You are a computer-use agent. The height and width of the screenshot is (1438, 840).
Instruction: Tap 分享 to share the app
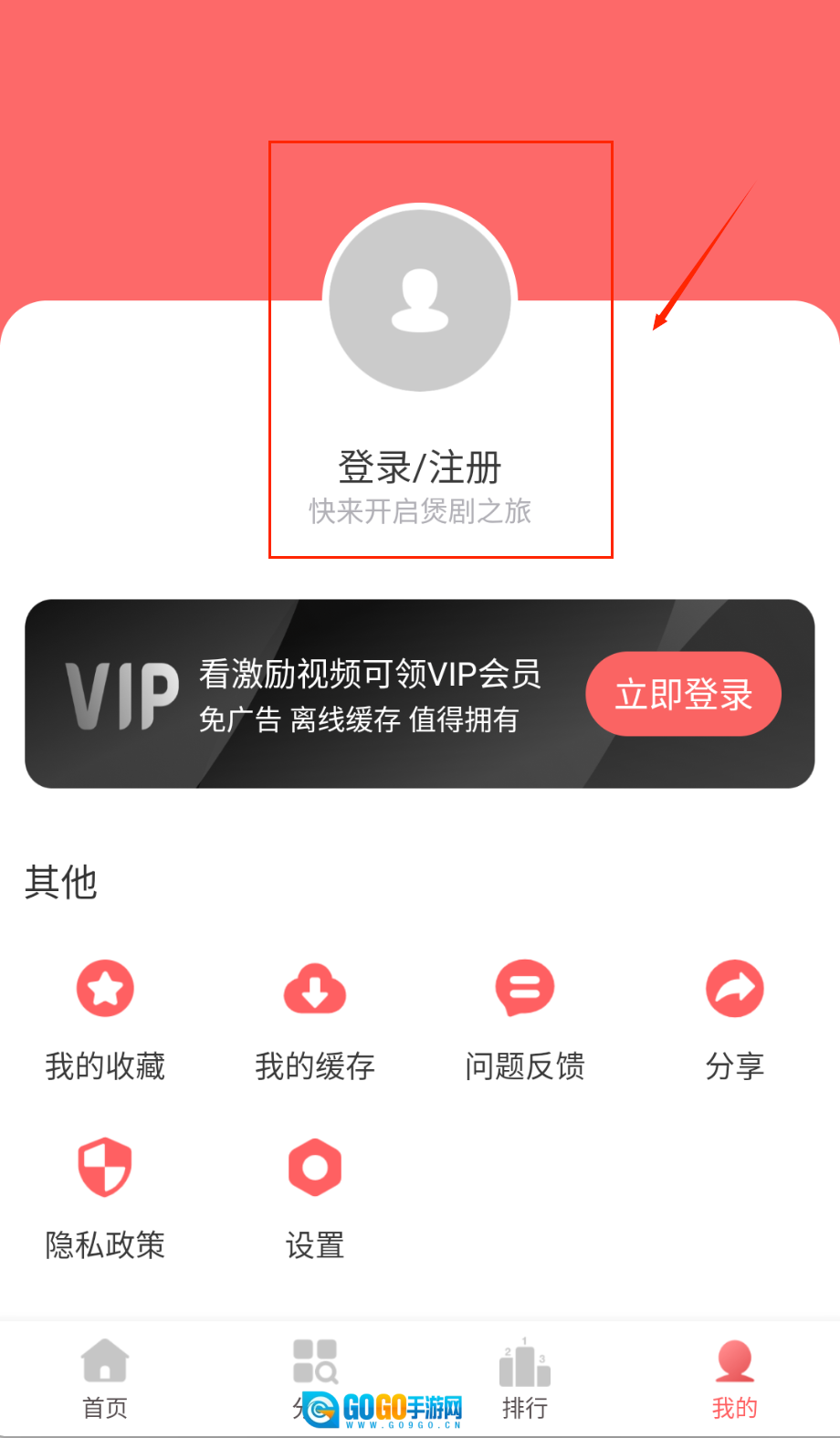pyautogui.click(x=734, y=1018)
